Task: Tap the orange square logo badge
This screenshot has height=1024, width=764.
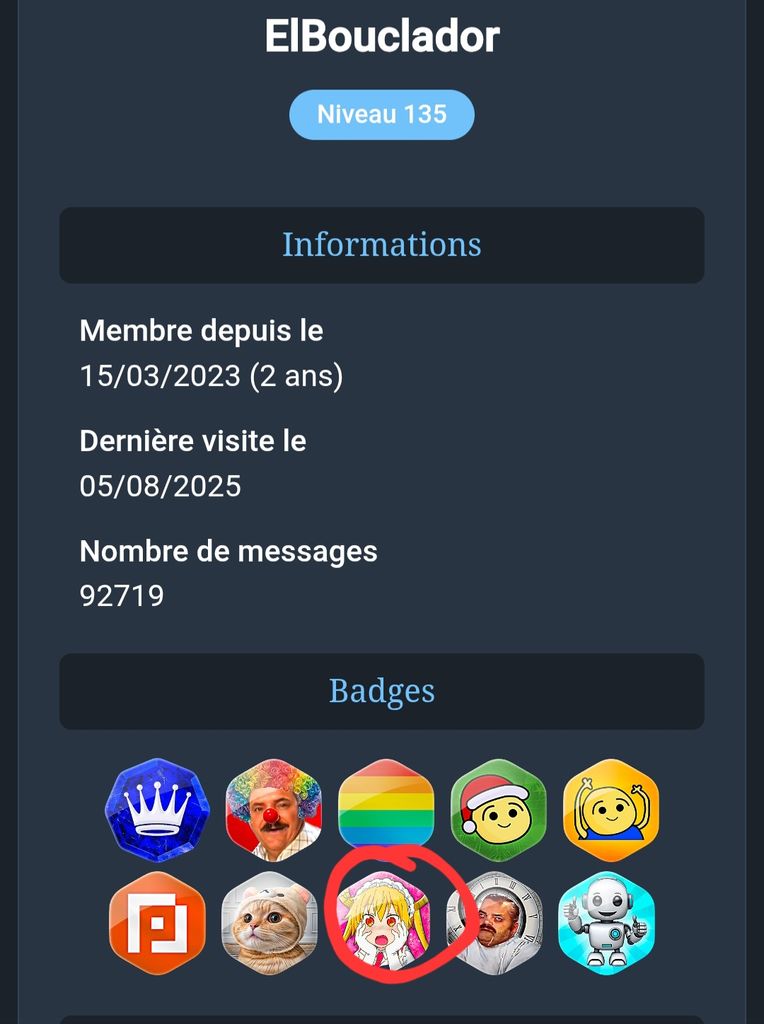Action: pos(158,922)
